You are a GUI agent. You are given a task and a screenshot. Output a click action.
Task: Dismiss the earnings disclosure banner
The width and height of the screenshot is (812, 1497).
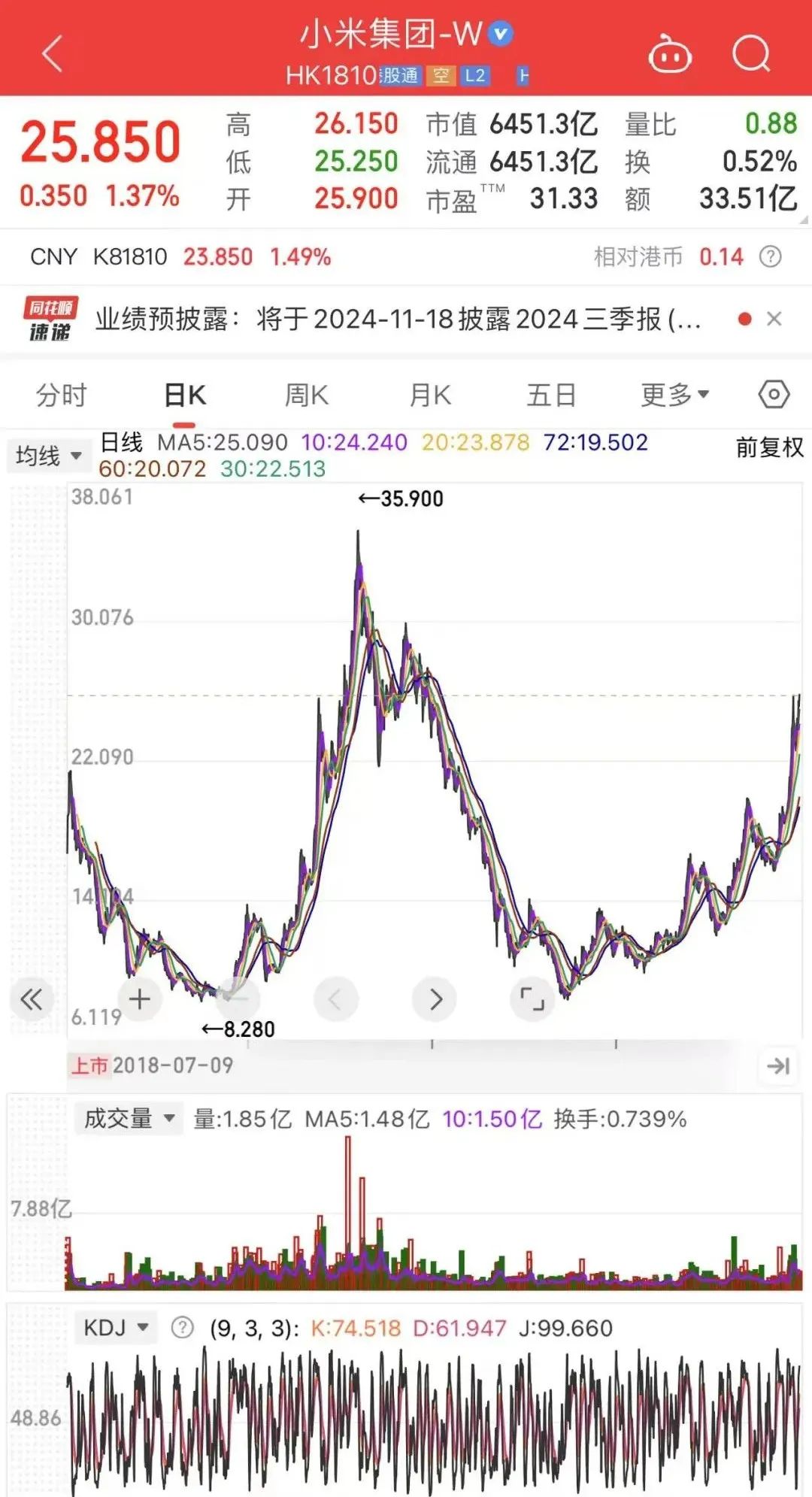774,319
